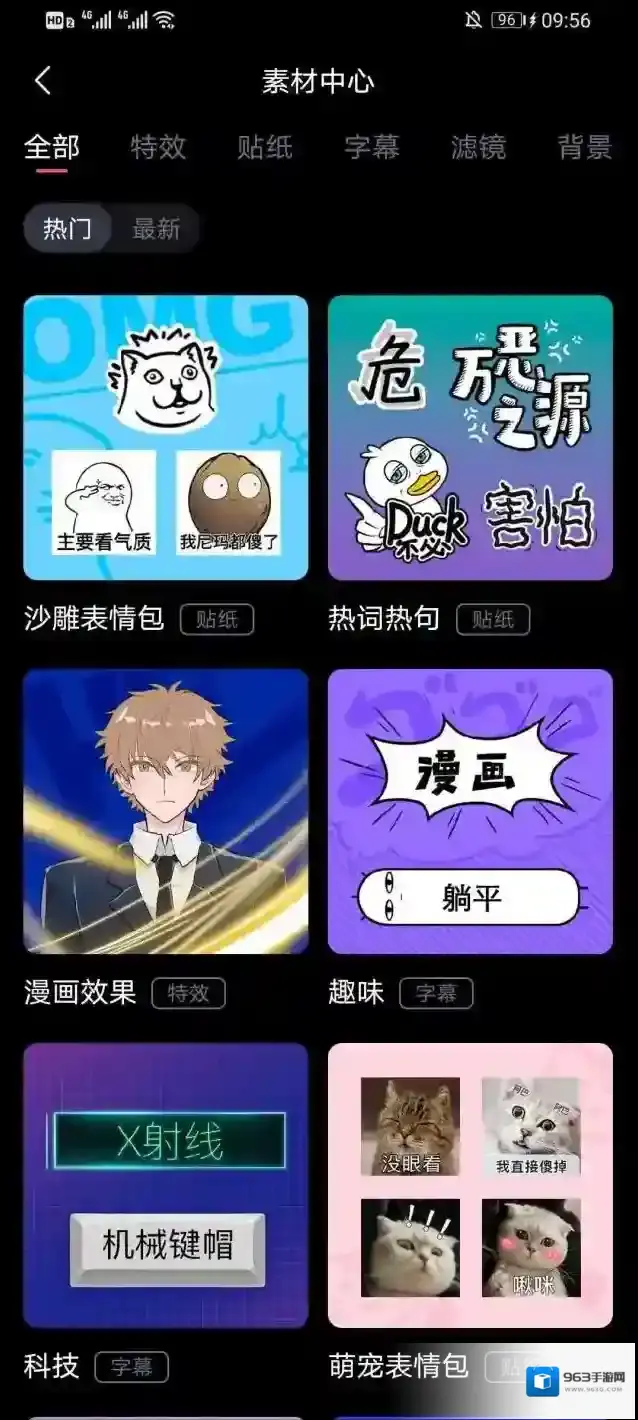
Task: Switch to the 特效 tab
Action: tap(158, 147)
